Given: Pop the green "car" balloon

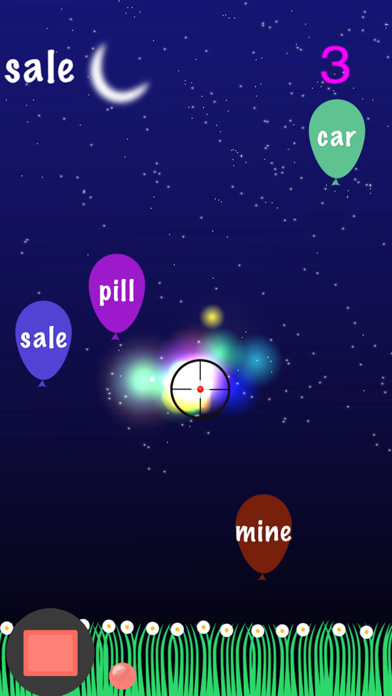Looking at the screenshot, I should 337,139.
